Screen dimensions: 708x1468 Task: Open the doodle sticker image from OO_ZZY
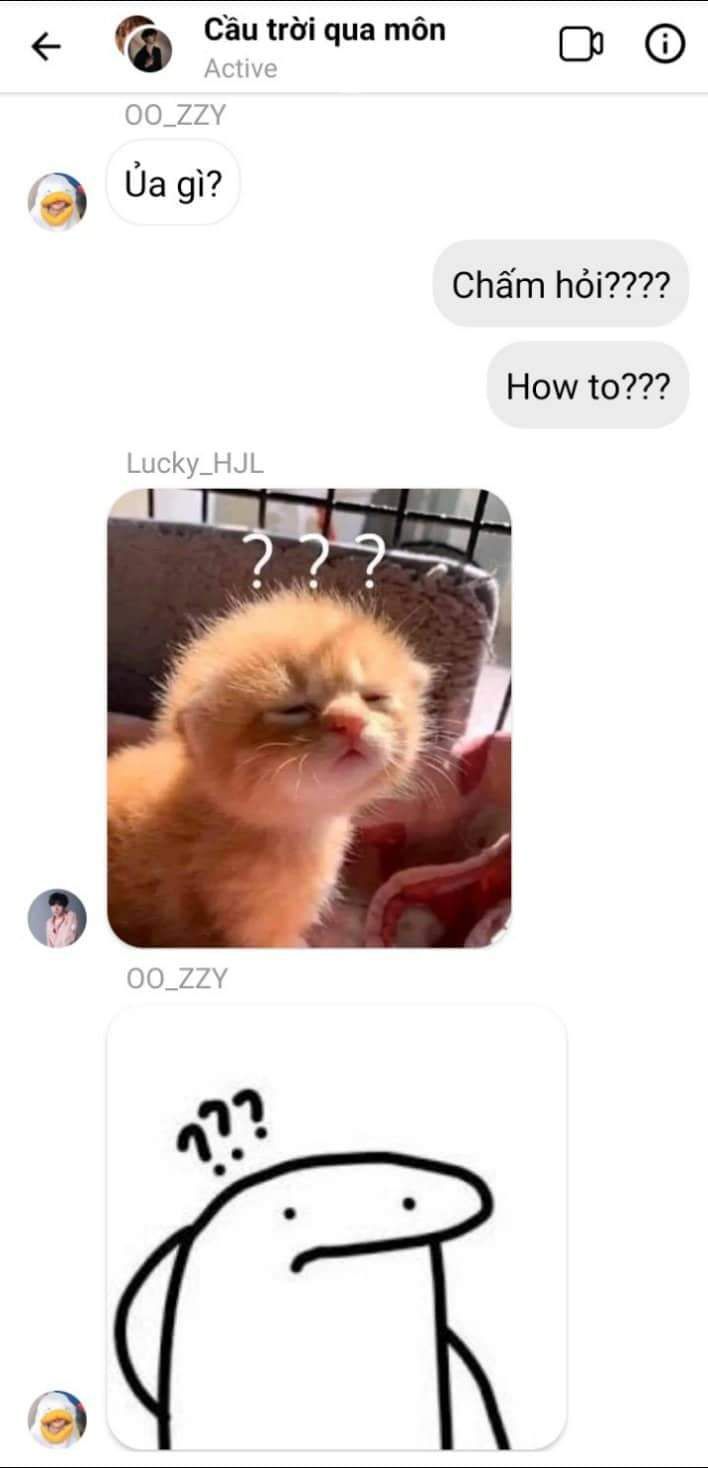[337, 1228]
